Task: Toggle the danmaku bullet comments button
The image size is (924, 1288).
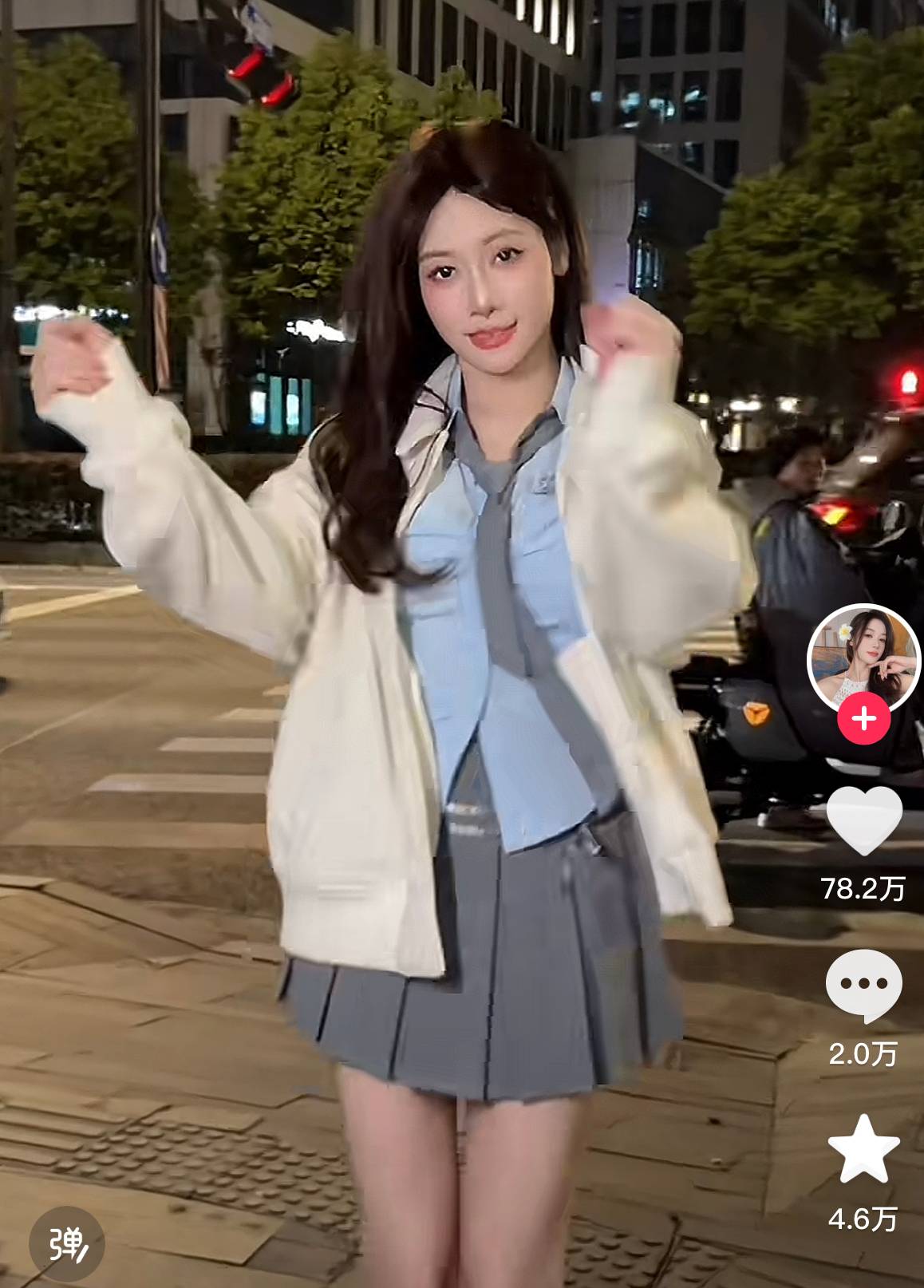Action: click(x=66, y=1243)
